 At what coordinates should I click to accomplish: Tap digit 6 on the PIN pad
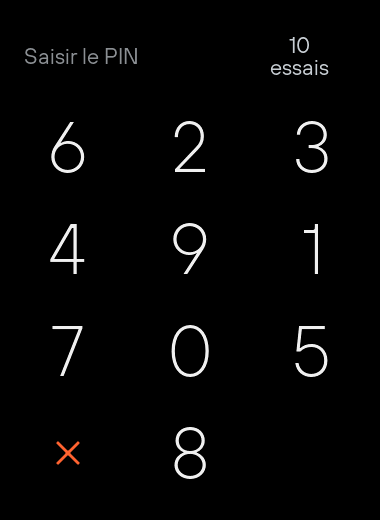coord(68,147)
